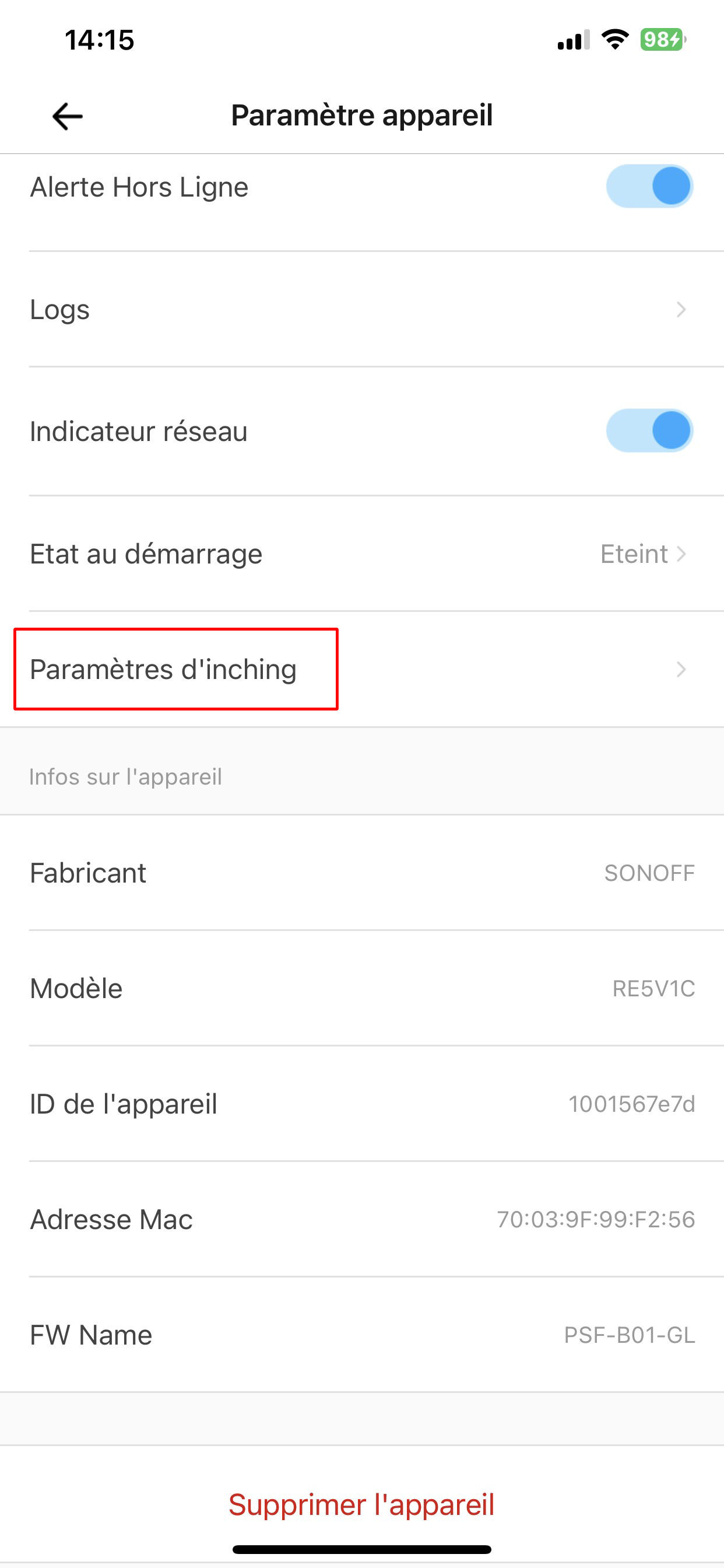This screenshot has height=1568, width=724.
Task: Go back using the arrow icon
Action: point(67,116)
